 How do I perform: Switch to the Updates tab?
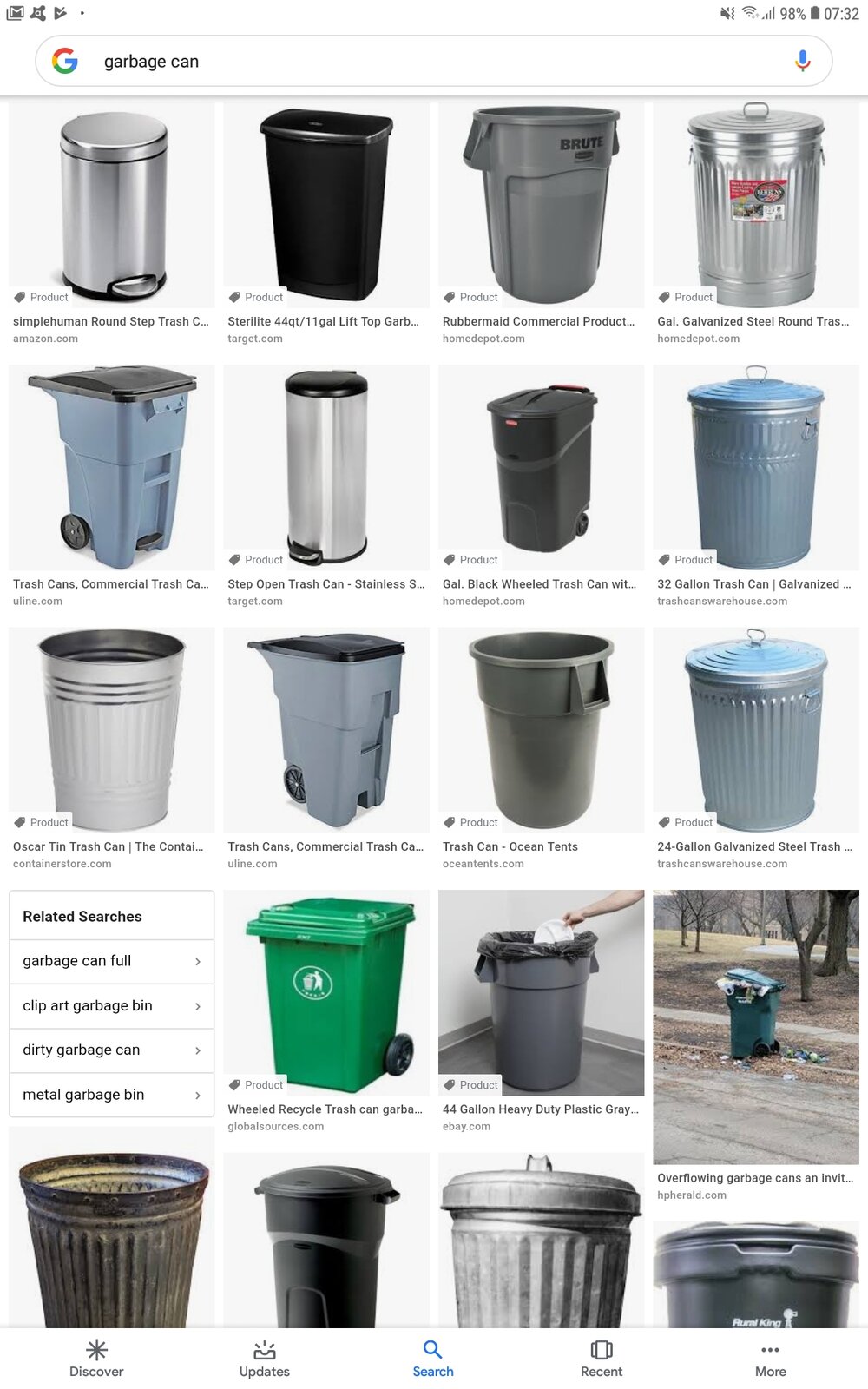(265, 1359)
